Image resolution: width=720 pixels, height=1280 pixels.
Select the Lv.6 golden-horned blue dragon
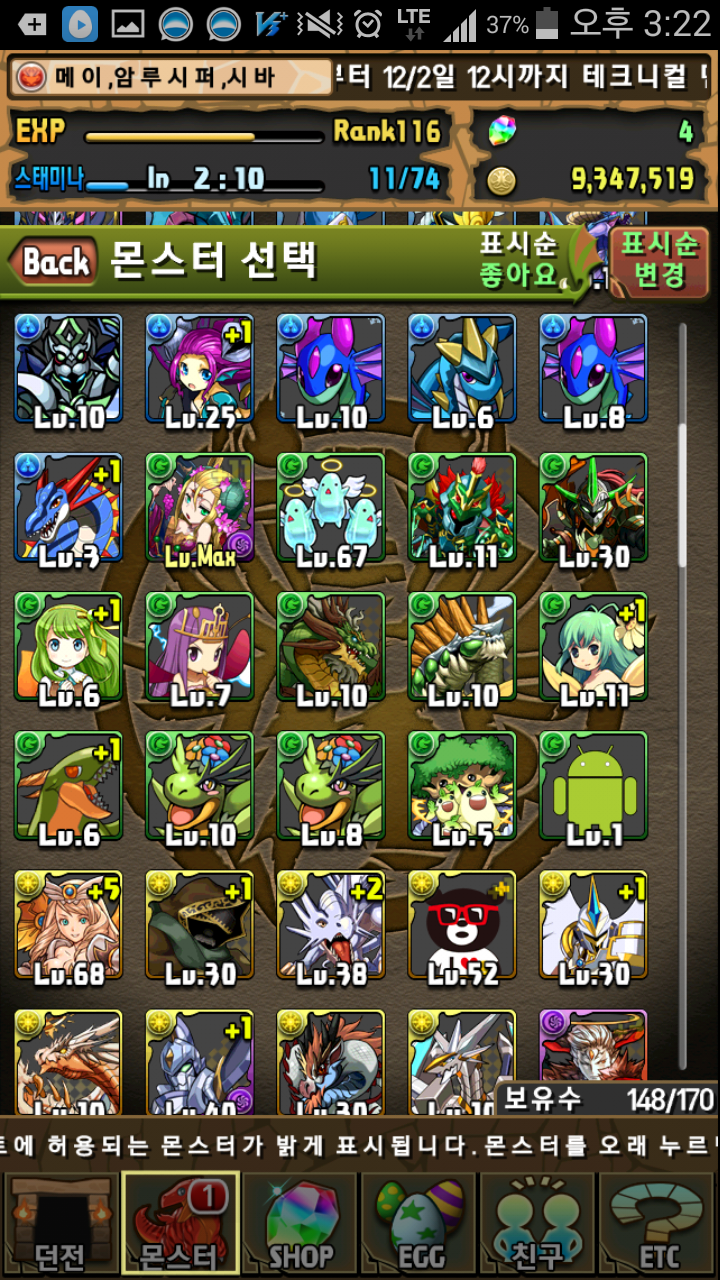pos(462,369)
